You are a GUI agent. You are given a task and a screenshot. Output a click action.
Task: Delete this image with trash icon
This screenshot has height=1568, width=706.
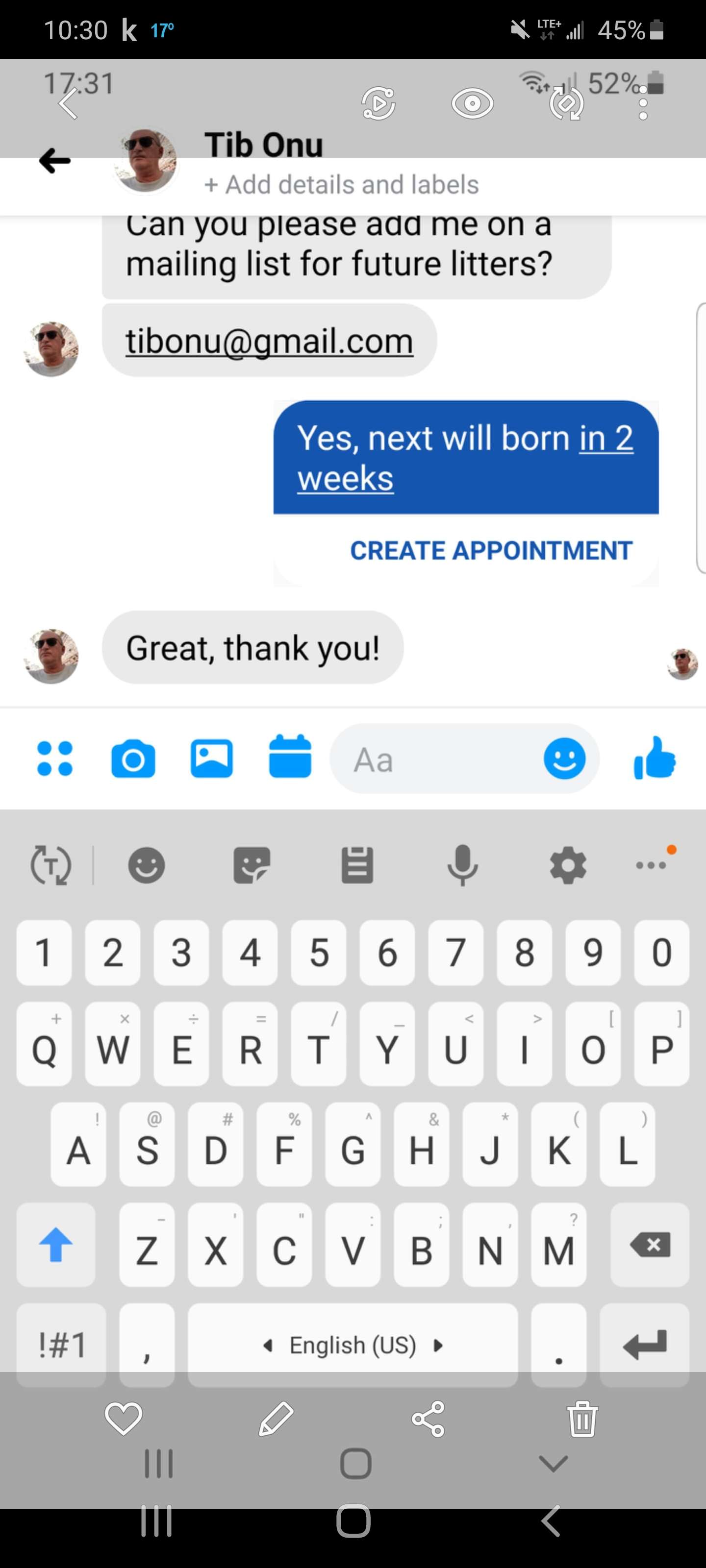click(x=582, y=1418)
